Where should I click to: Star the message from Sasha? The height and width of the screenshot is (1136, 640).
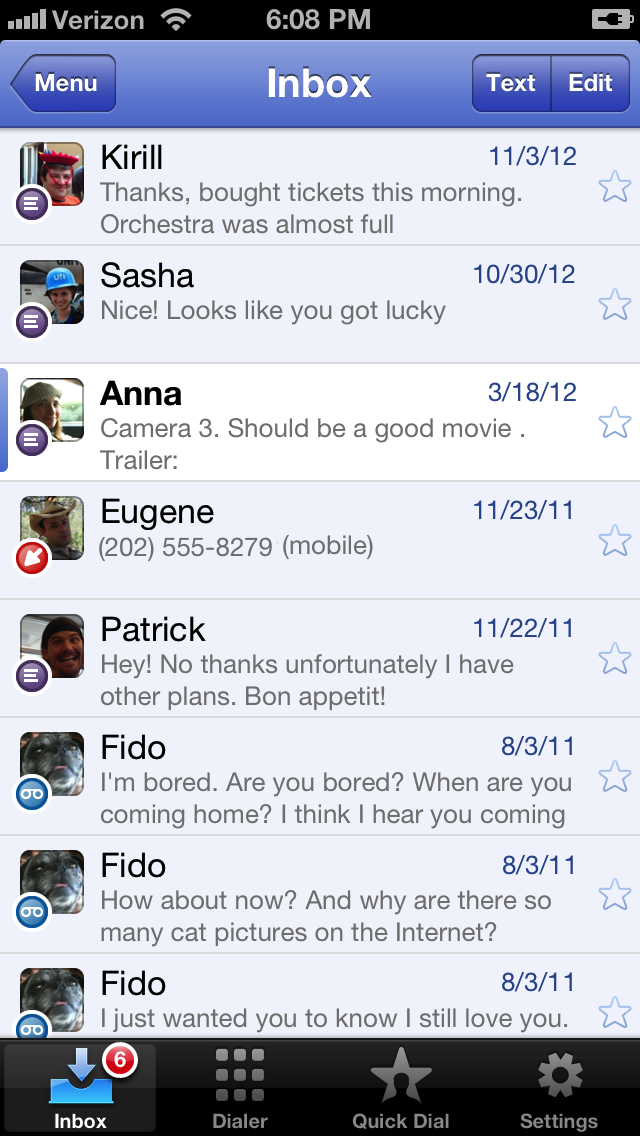pos(615,304)
